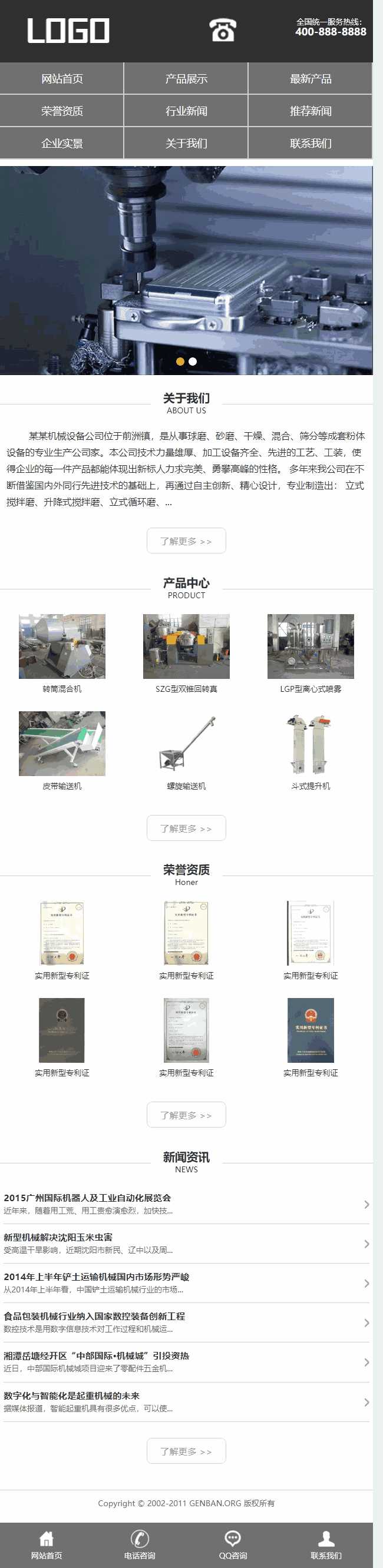Screen dimensions: 383x1568
Task: Tap 电话咨询 in the bottom bar
Action: 140,1545
